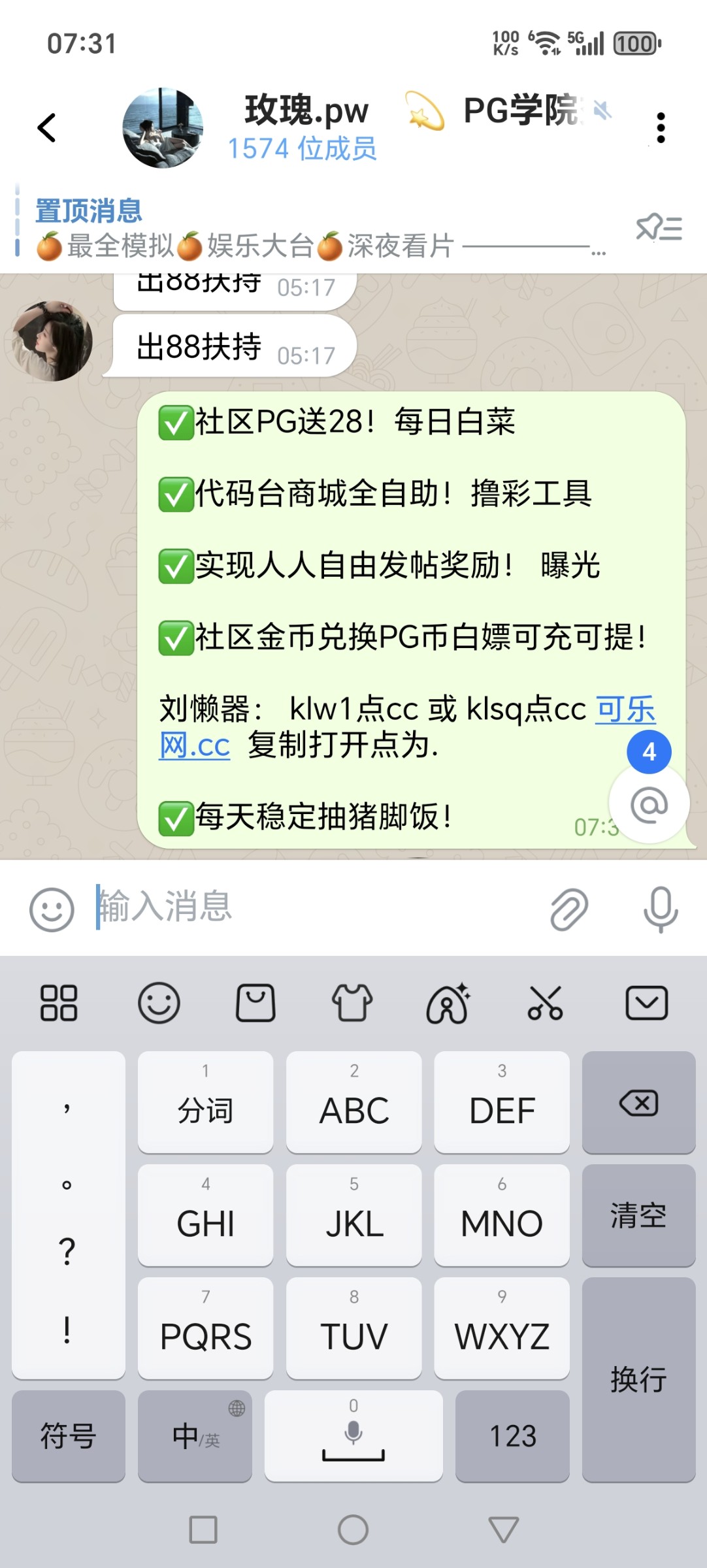Jump to mentions with the @ button
The width and height of the screenshot is (707, 1568).
pyautogui.click(x=649, y=806)
